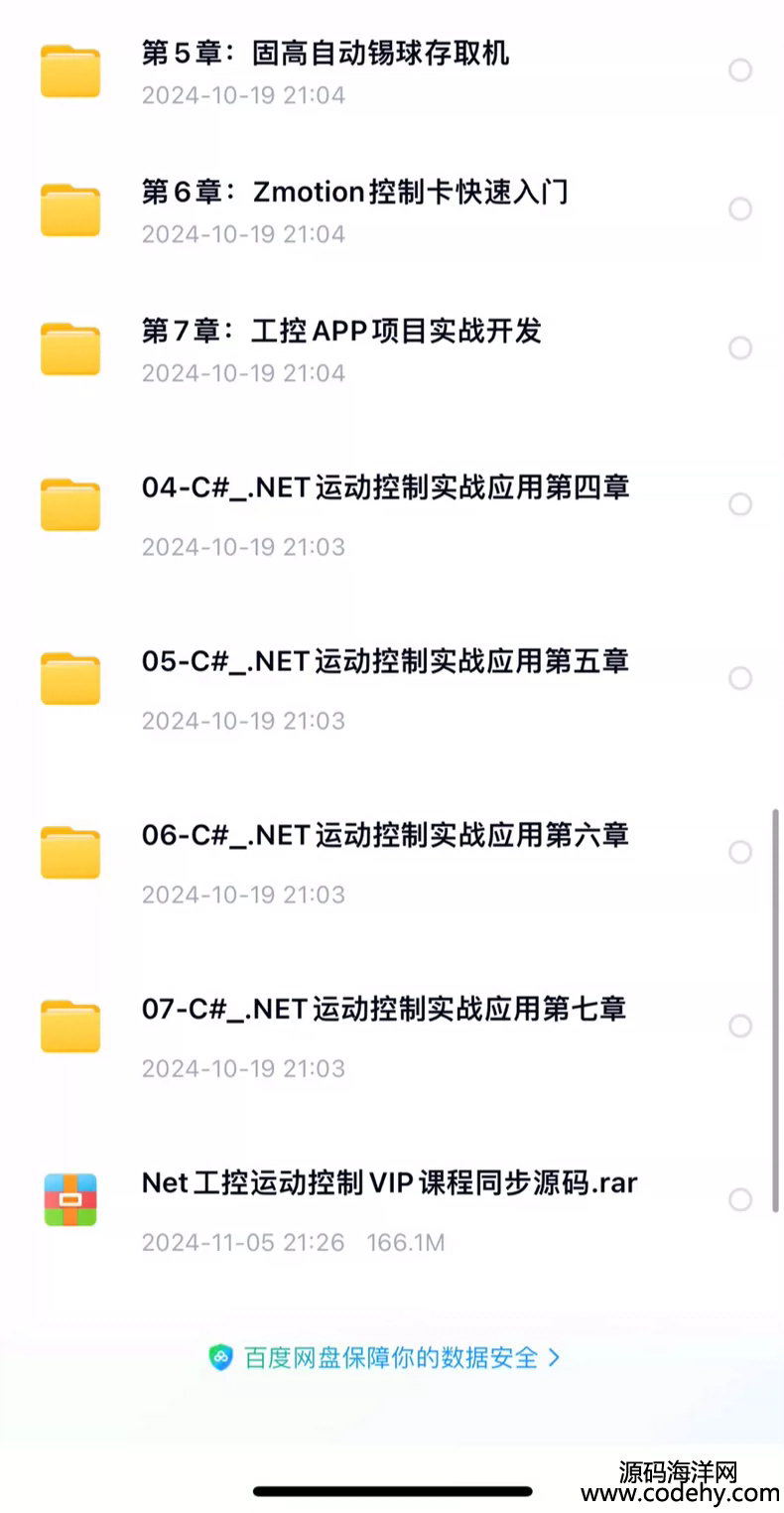Select the 第5章 folder with its circle checkbox

[740, 70]
